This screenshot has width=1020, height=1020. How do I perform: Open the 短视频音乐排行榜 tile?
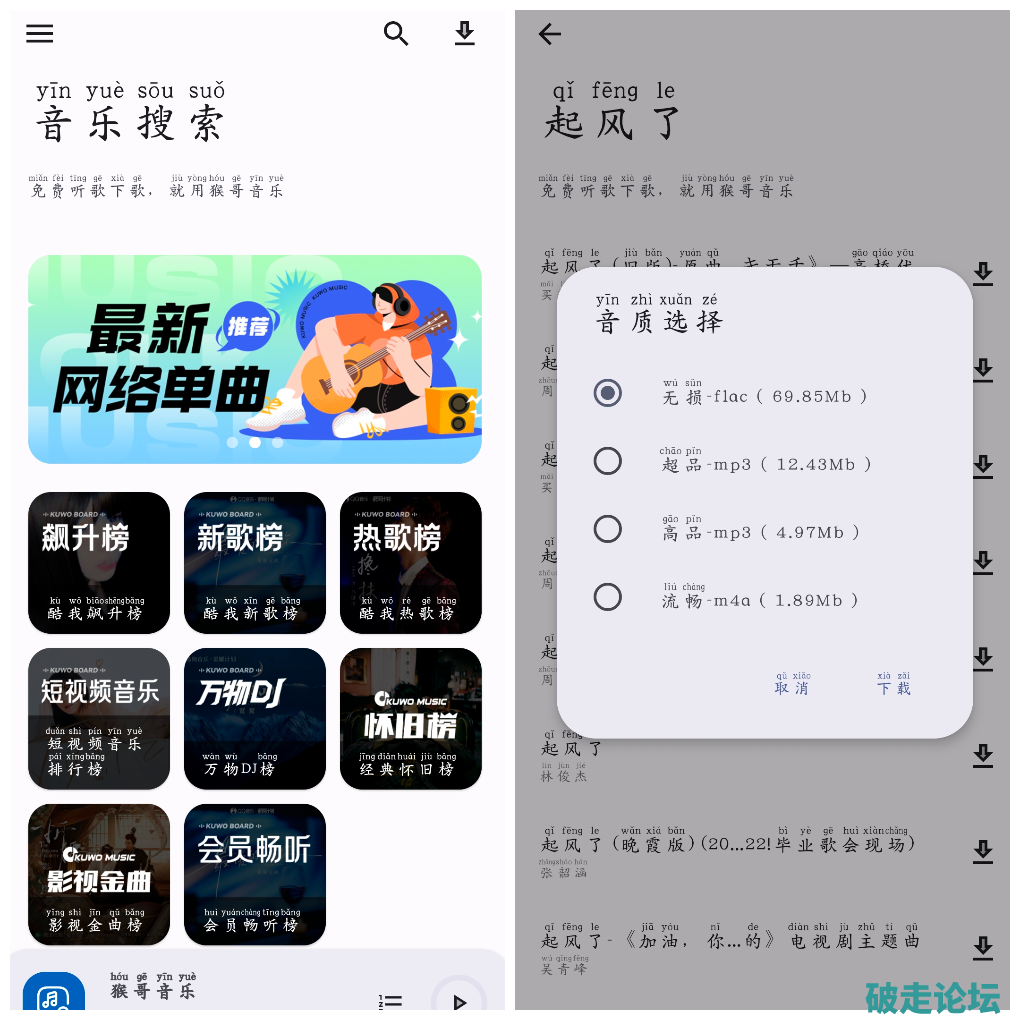99,718
